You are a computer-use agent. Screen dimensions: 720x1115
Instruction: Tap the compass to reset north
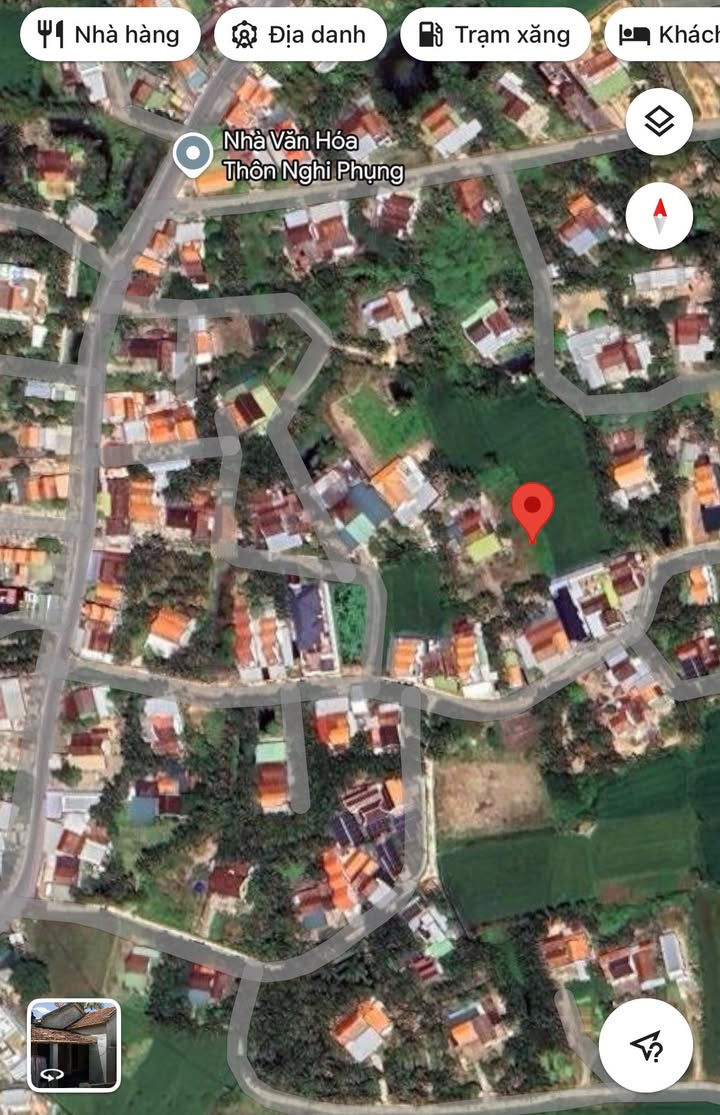tap(659, 214)
